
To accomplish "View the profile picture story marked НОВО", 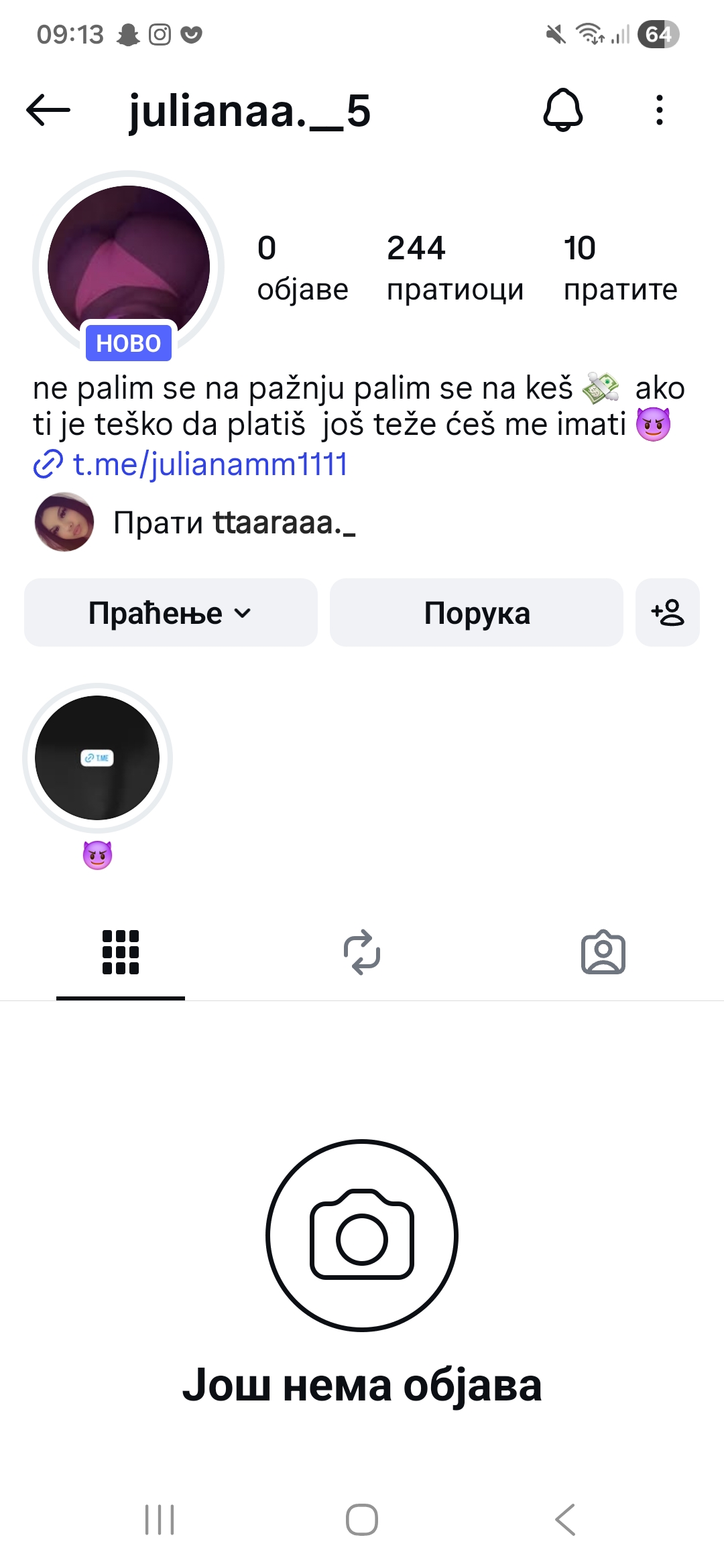I will [129, 267].
